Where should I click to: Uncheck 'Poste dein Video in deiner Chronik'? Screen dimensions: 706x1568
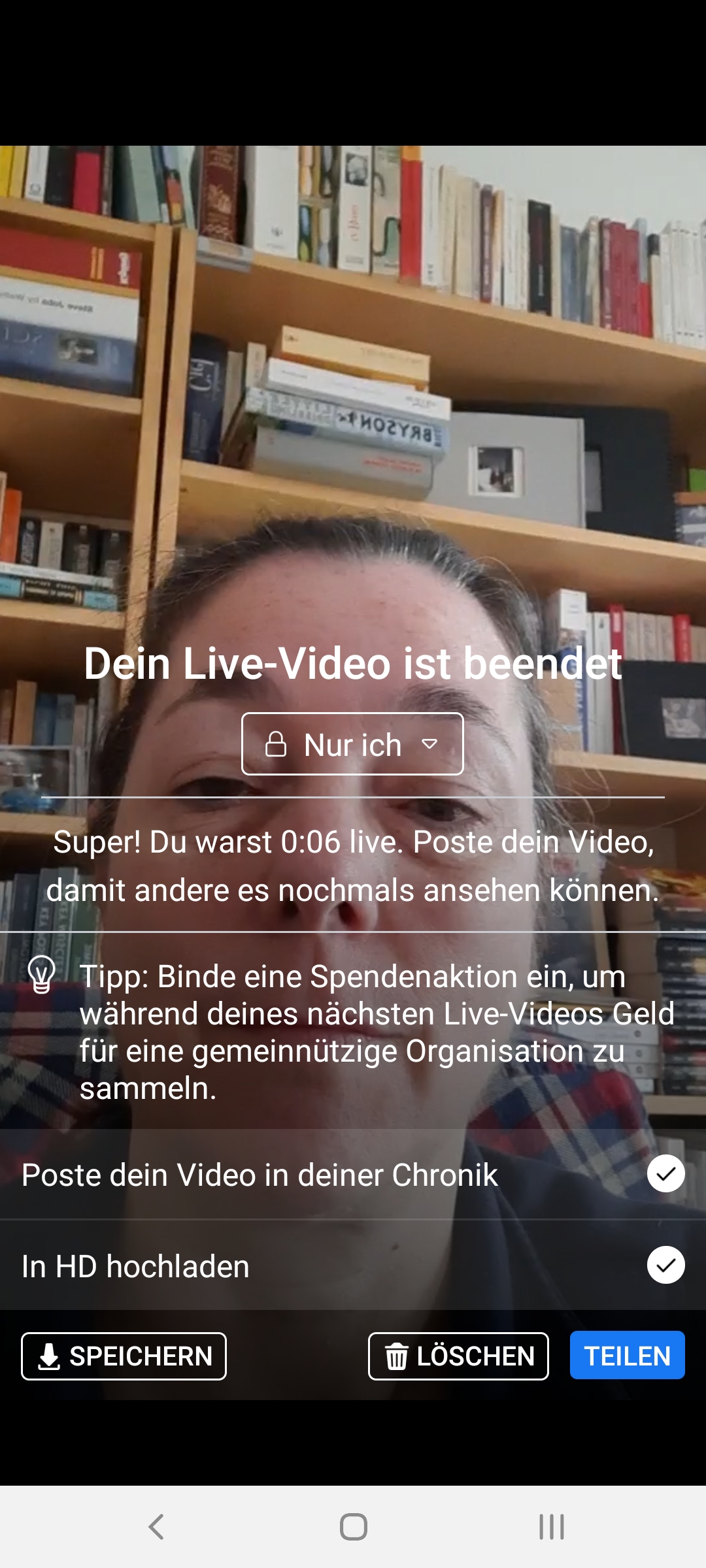(665, 1174)
